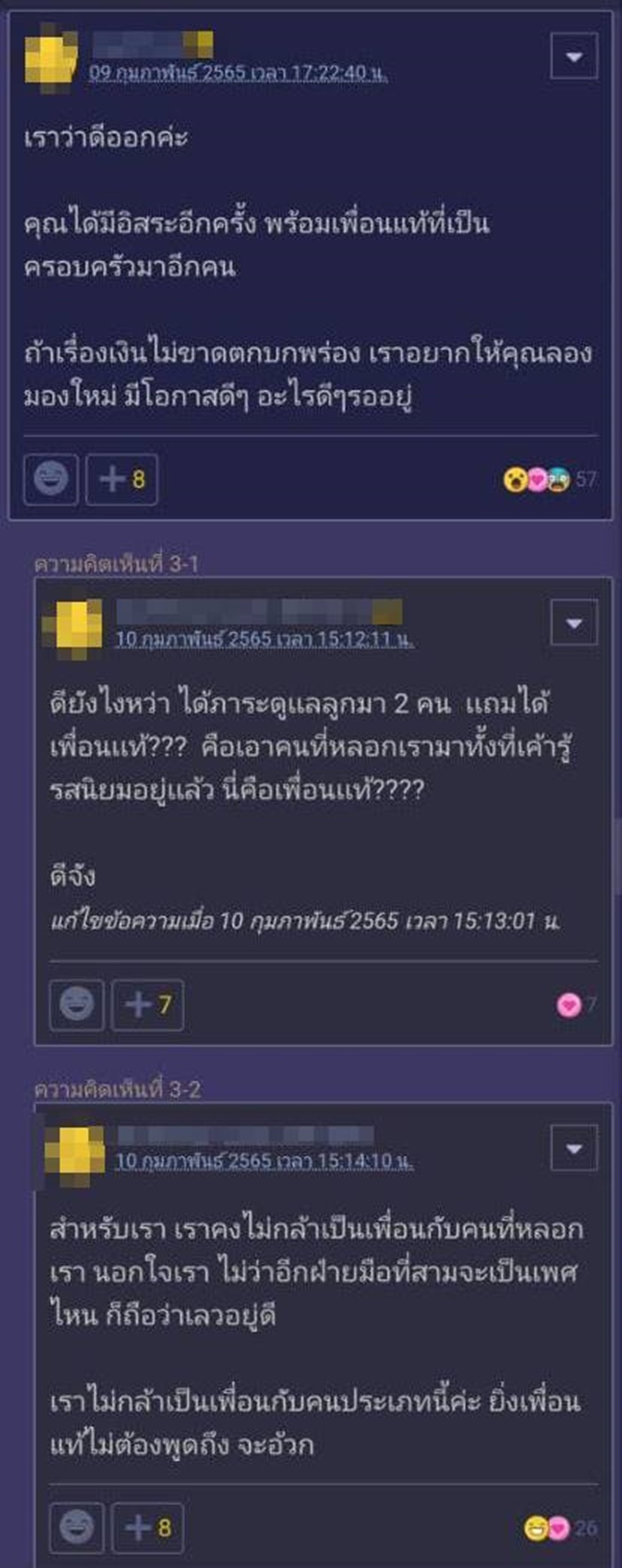This screenshot has height=1568, width=622.
Task: Open the dropdown arrow on comment 3-2
Action: click(573, 1149)
